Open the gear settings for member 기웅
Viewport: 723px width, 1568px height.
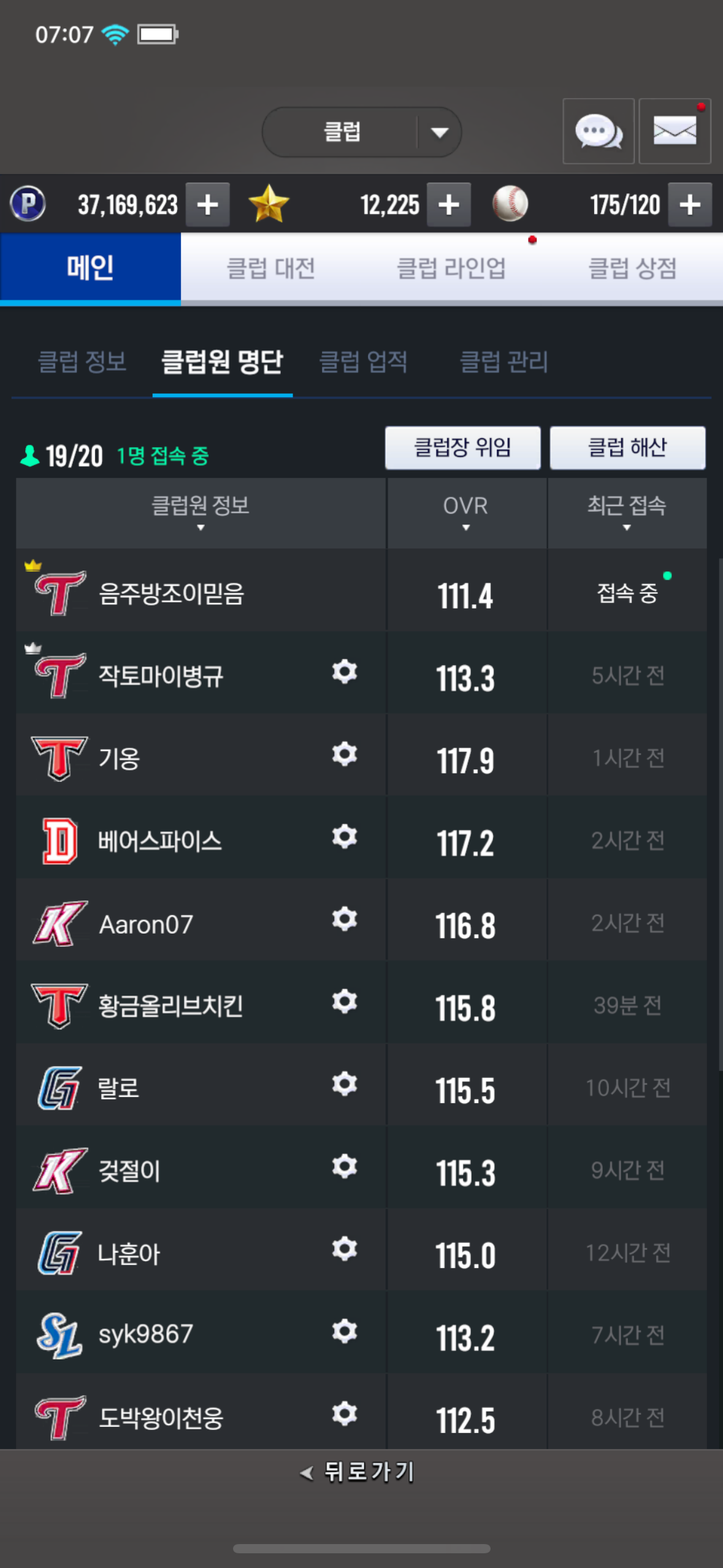click(x=345, y=754)
